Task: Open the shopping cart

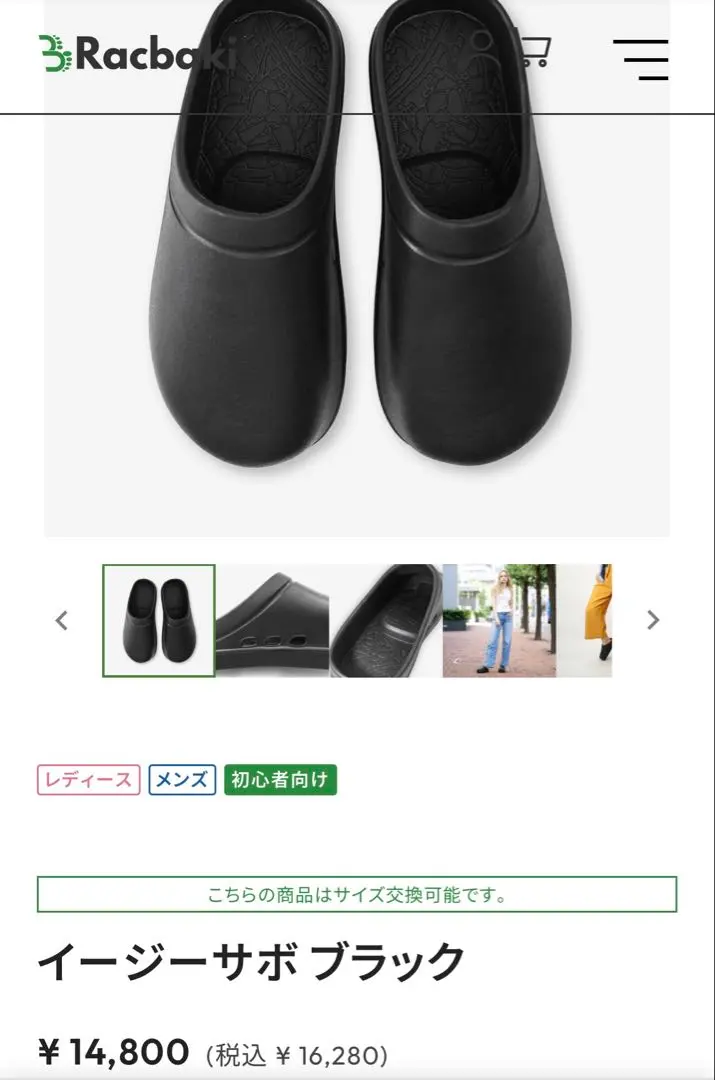Action: [531, 50]
